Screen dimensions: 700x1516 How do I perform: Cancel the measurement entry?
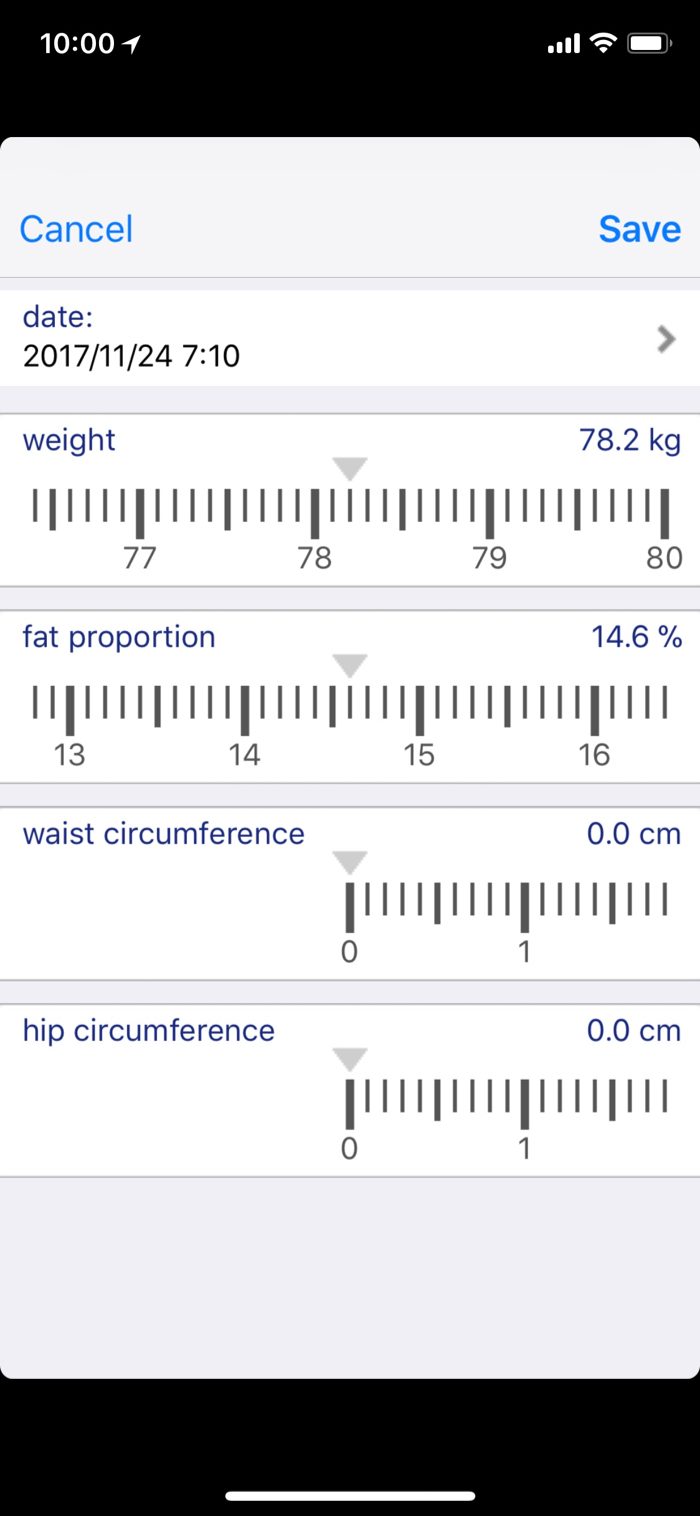76,229
